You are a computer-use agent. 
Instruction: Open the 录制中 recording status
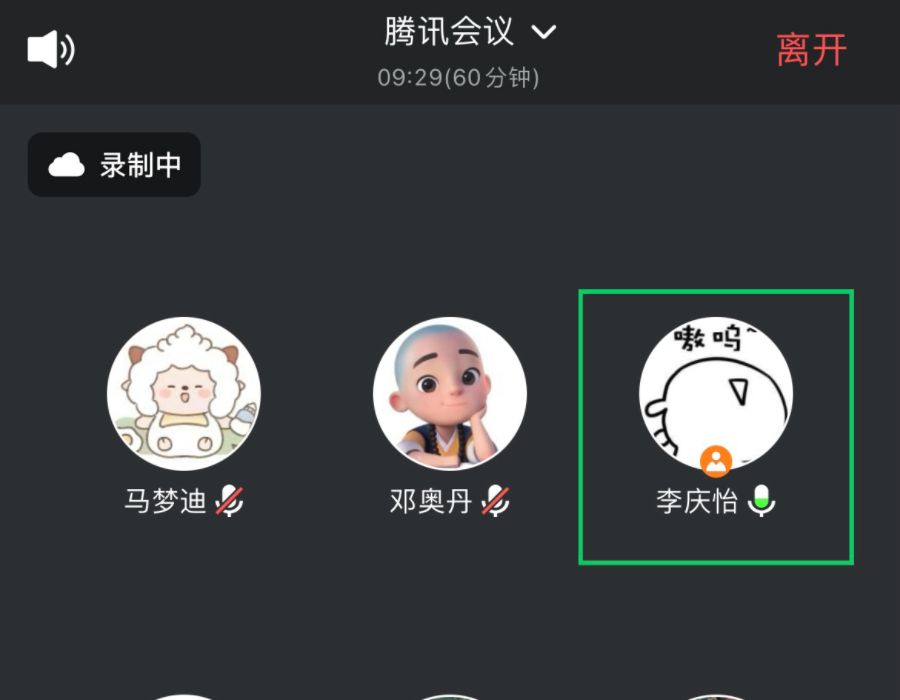114,165
